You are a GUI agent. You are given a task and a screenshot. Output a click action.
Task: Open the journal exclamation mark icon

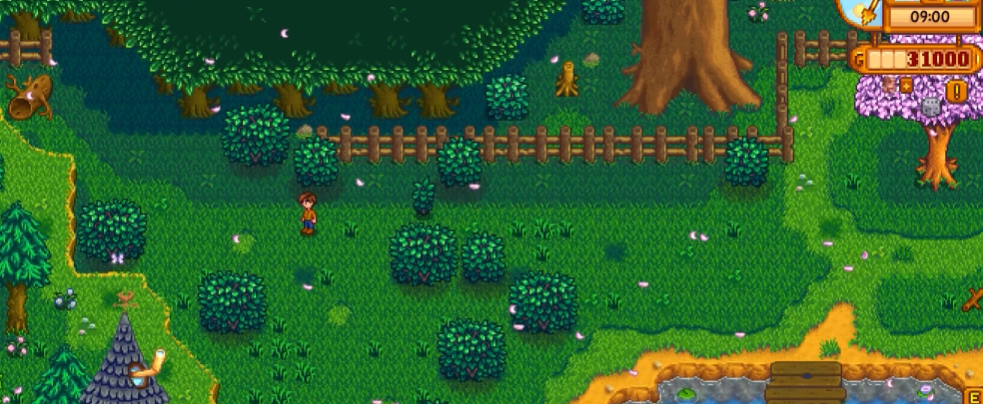pyautogui.click(x=957, y=91)
